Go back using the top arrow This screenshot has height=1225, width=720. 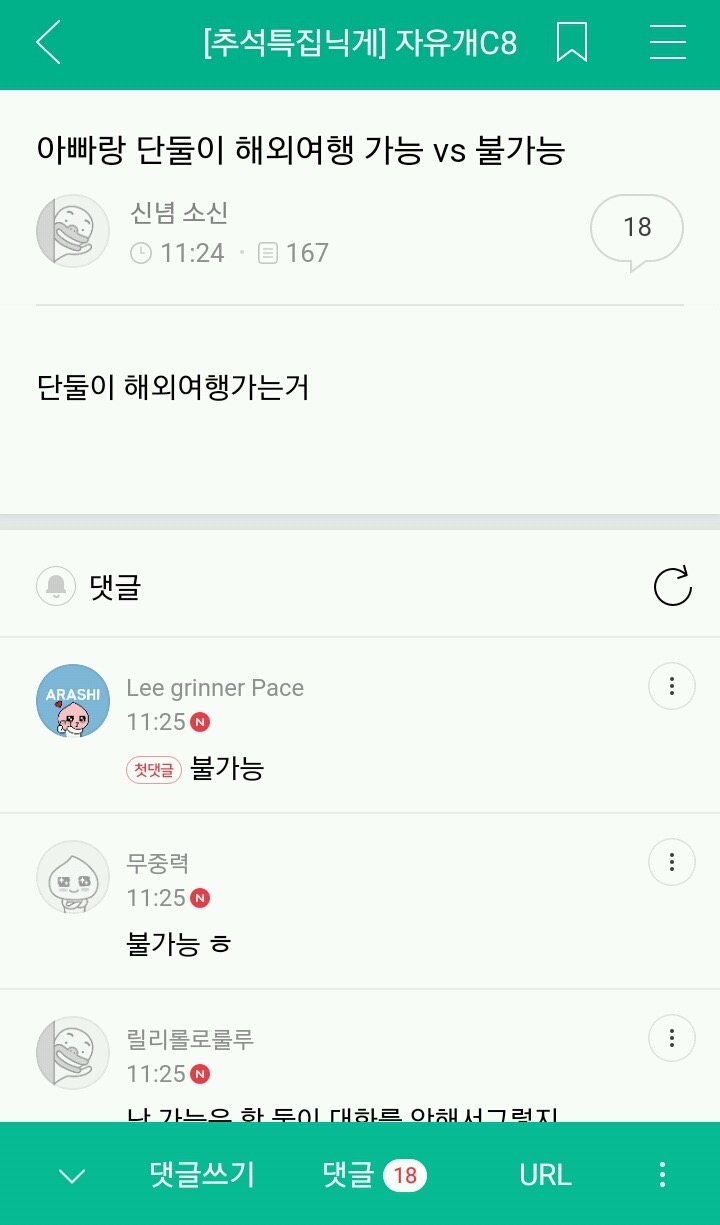[x=48, y=43]
